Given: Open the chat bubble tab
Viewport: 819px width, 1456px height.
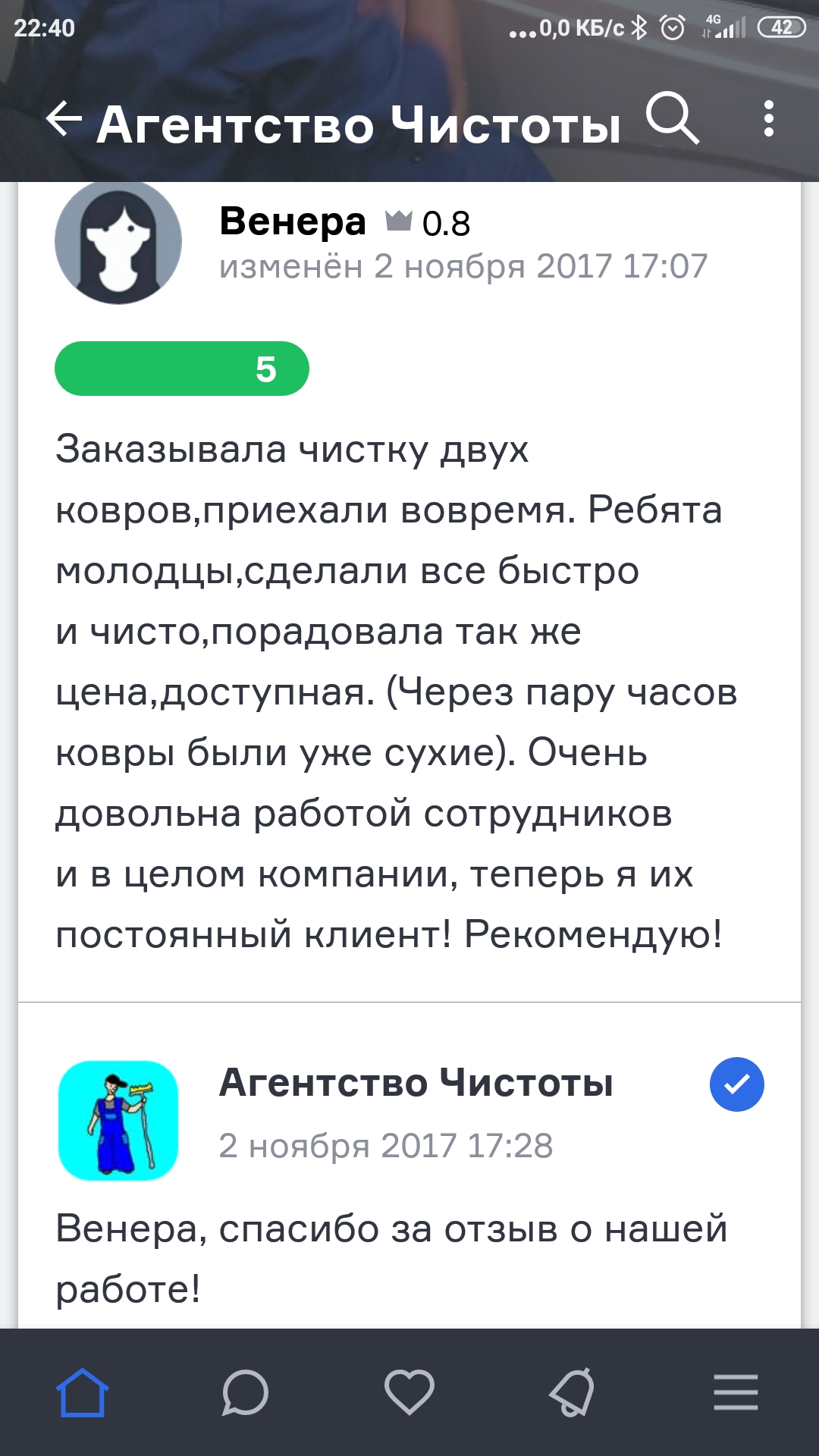Looking at the screenshot, I should click(245, 1392).
